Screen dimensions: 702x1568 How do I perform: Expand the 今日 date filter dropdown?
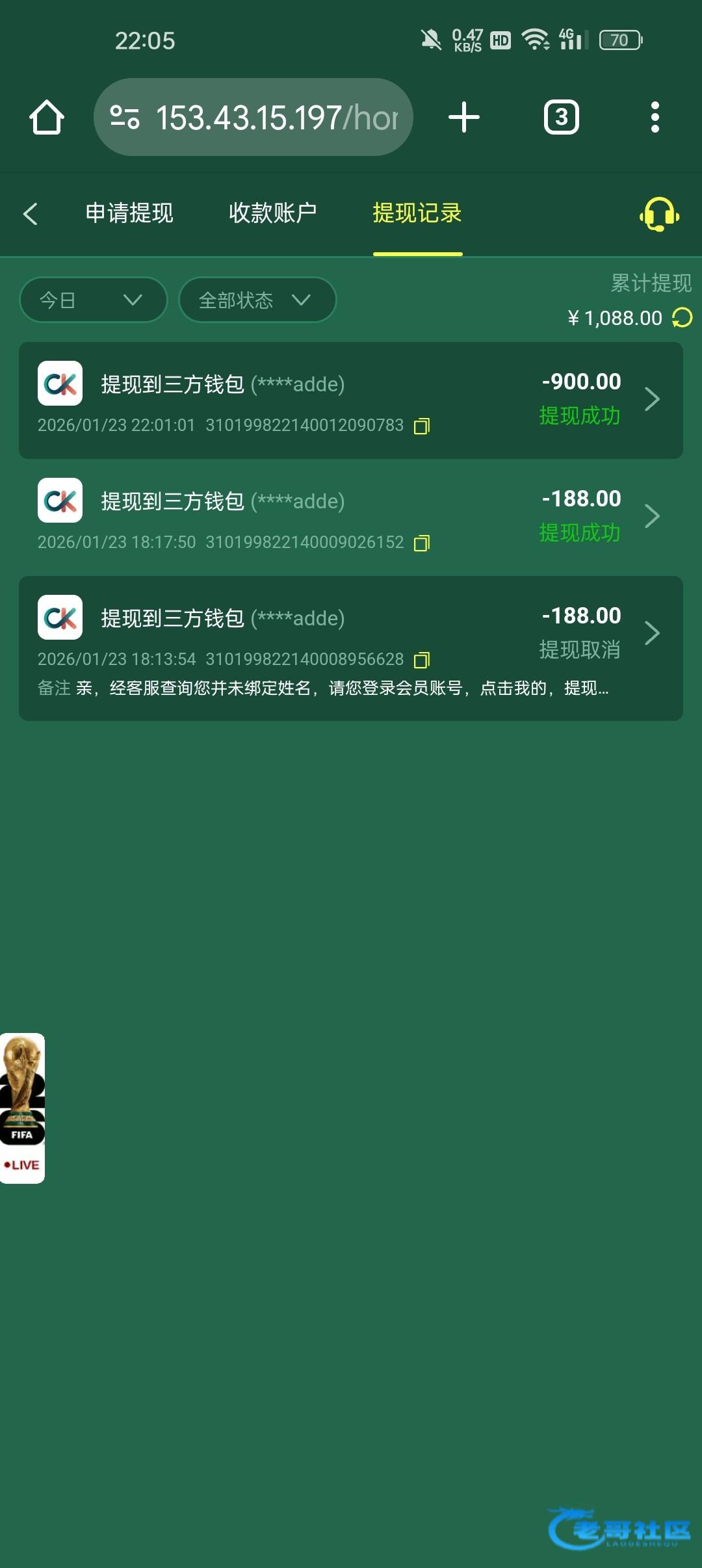[93, 300]
